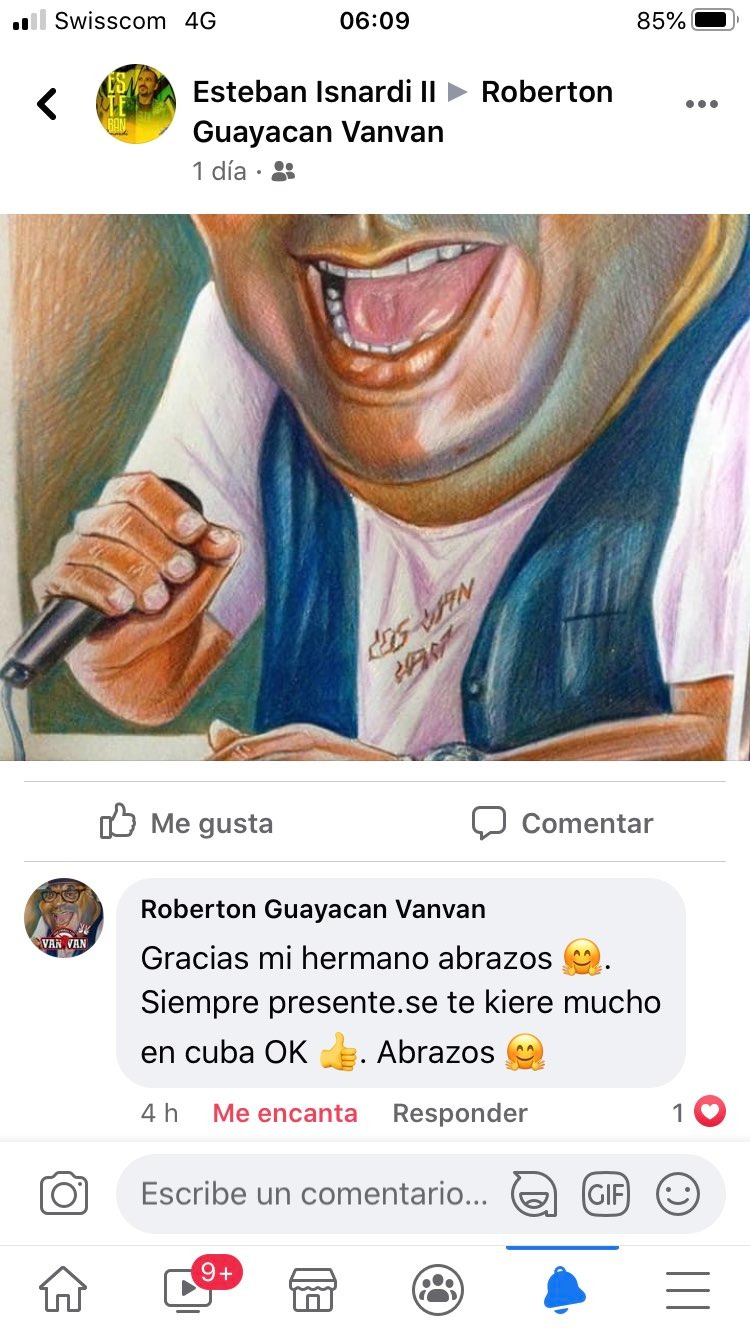750x1334 pixels.
Task: Open Roberton Guayacan Vanvan's commenter avatar
Action: (x=64, y=918)
